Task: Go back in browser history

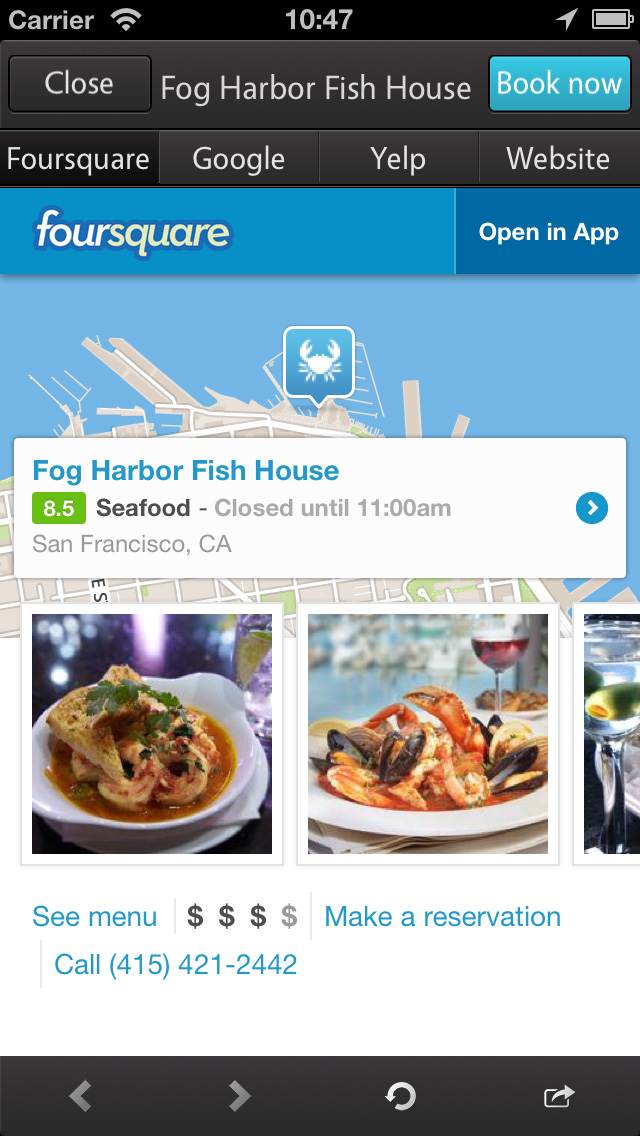Action: [80, 1097]
